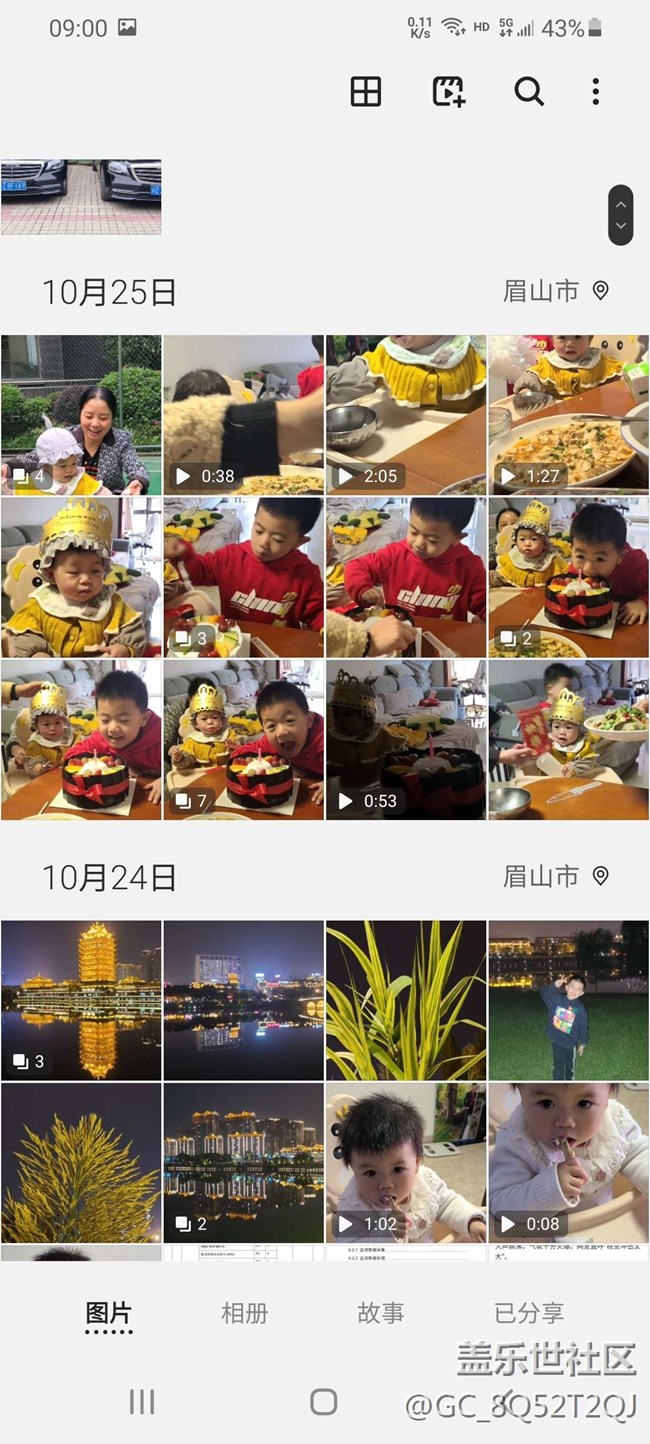This screenshot has height=1444, width=650.
Task: Change the gallery grid layout view
Action: (x=366, y=92)
